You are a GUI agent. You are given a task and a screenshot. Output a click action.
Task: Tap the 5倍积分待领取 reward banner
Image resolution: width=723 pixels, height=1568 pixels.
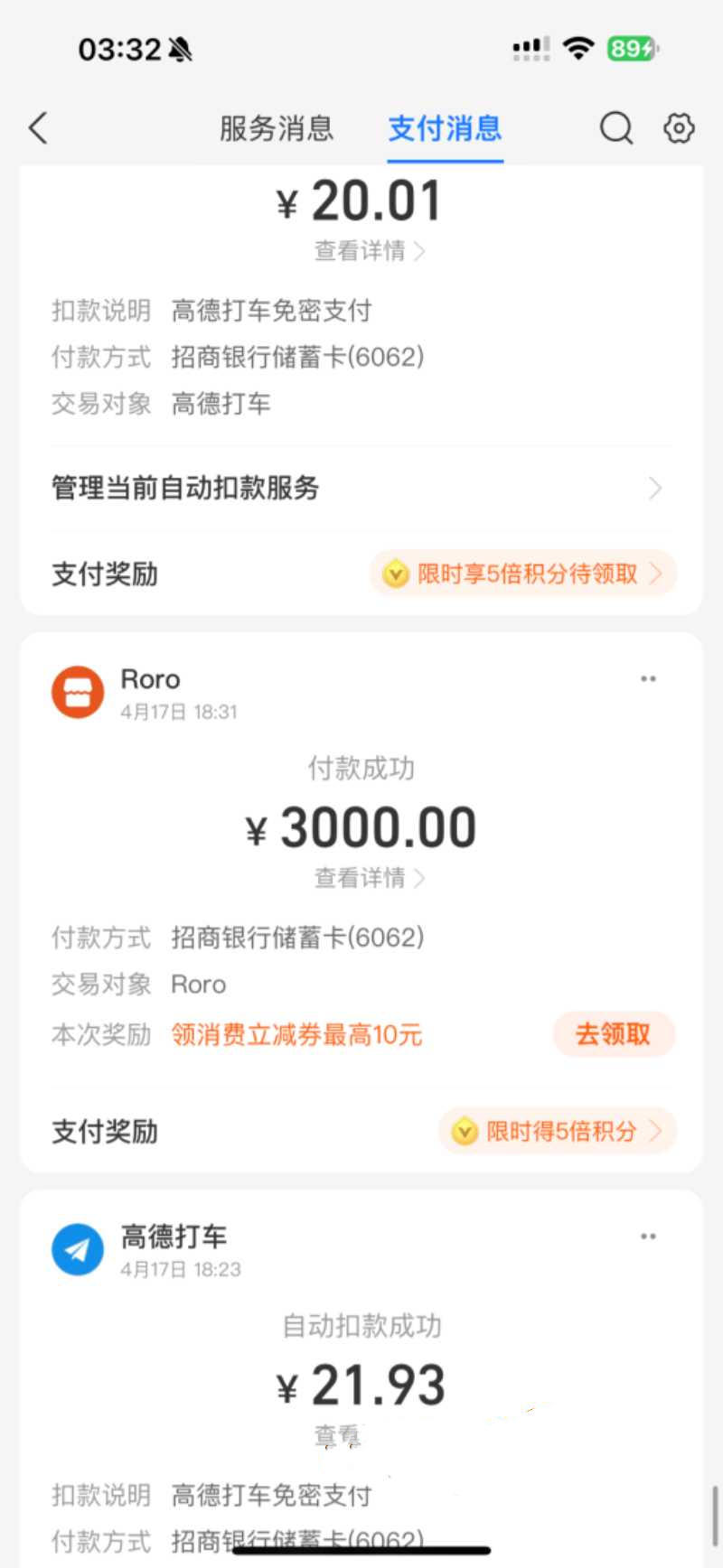tap(522, 574)
